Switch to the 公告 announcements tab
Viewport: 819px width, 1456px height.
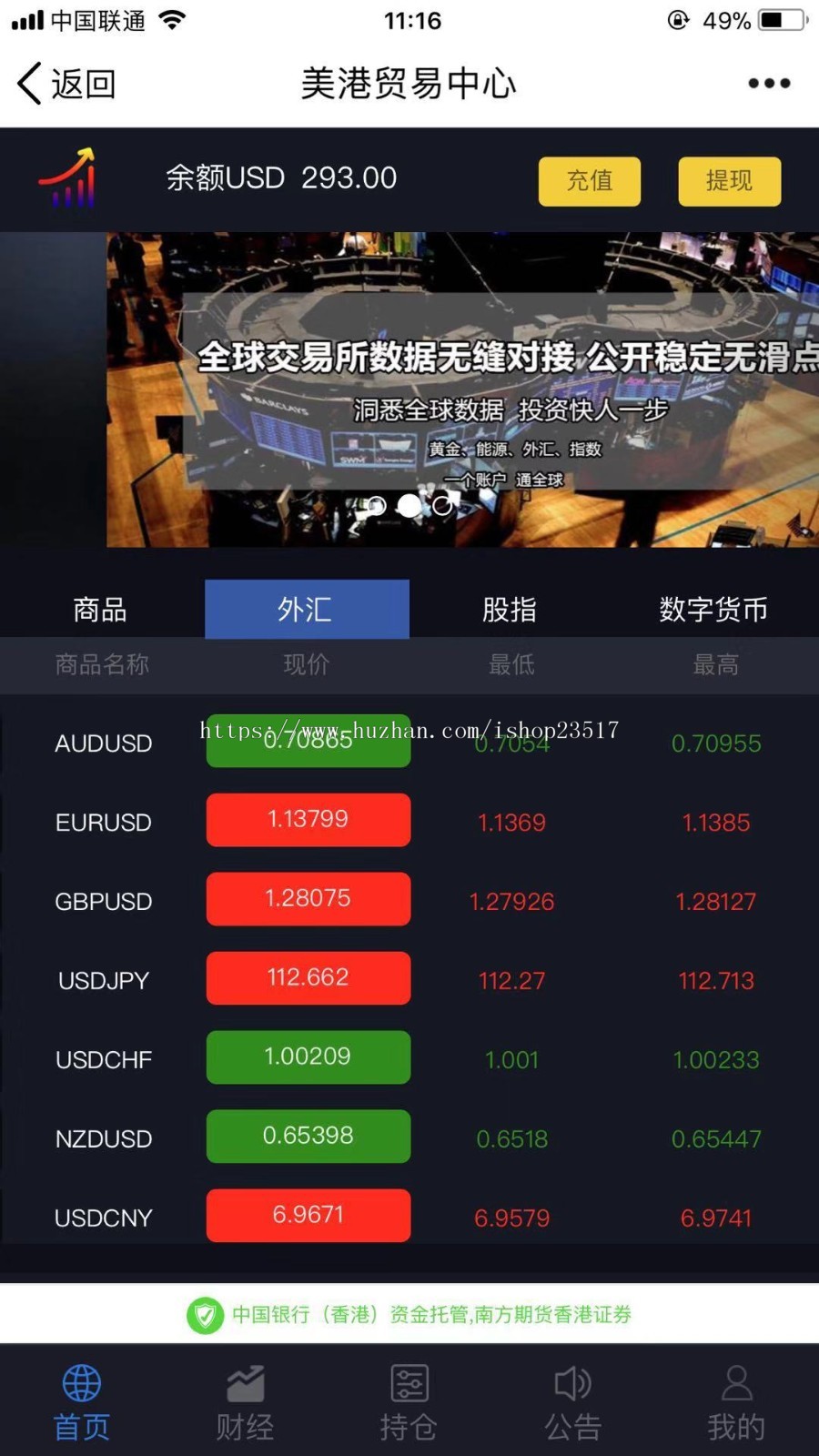coord(572,1402)
